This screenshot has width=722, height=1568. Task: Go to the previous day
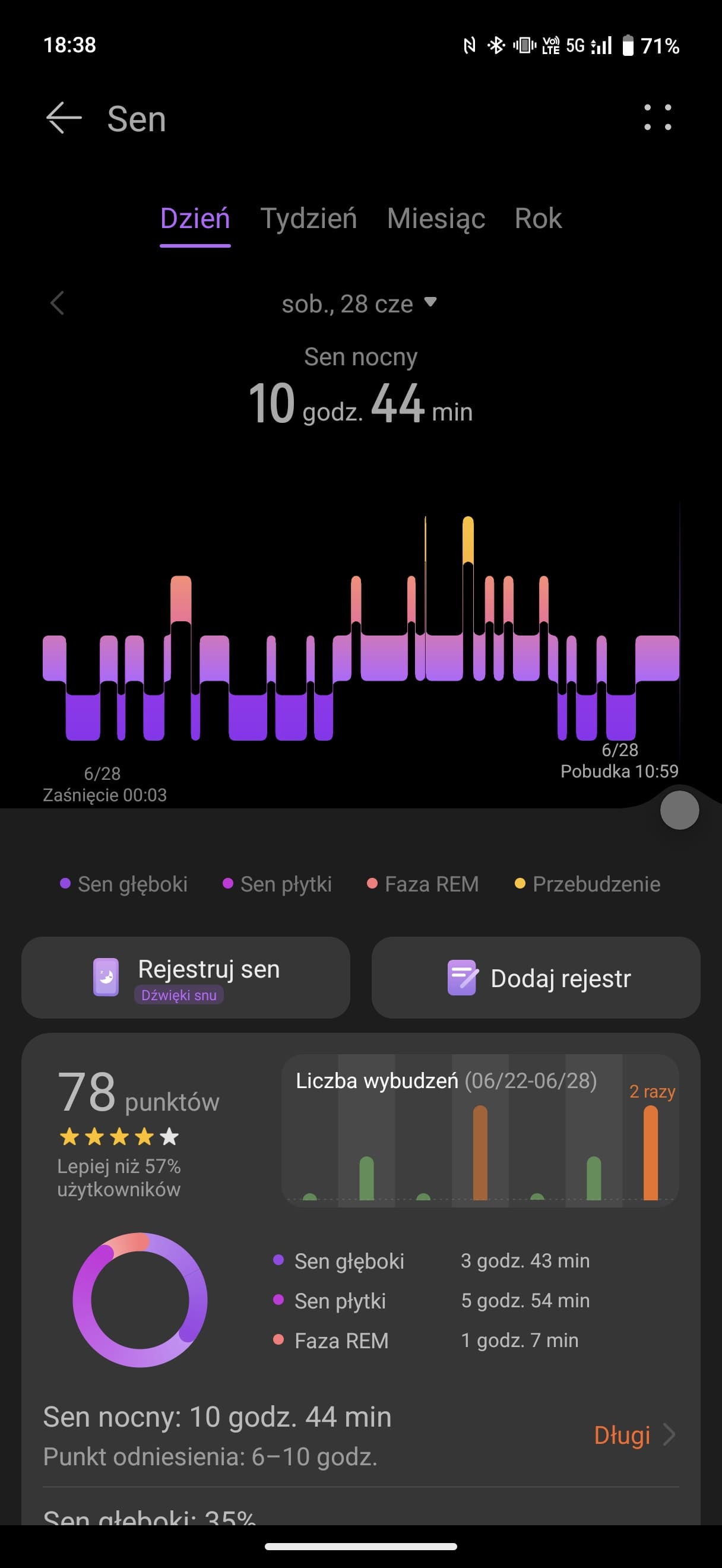(57, 303)
